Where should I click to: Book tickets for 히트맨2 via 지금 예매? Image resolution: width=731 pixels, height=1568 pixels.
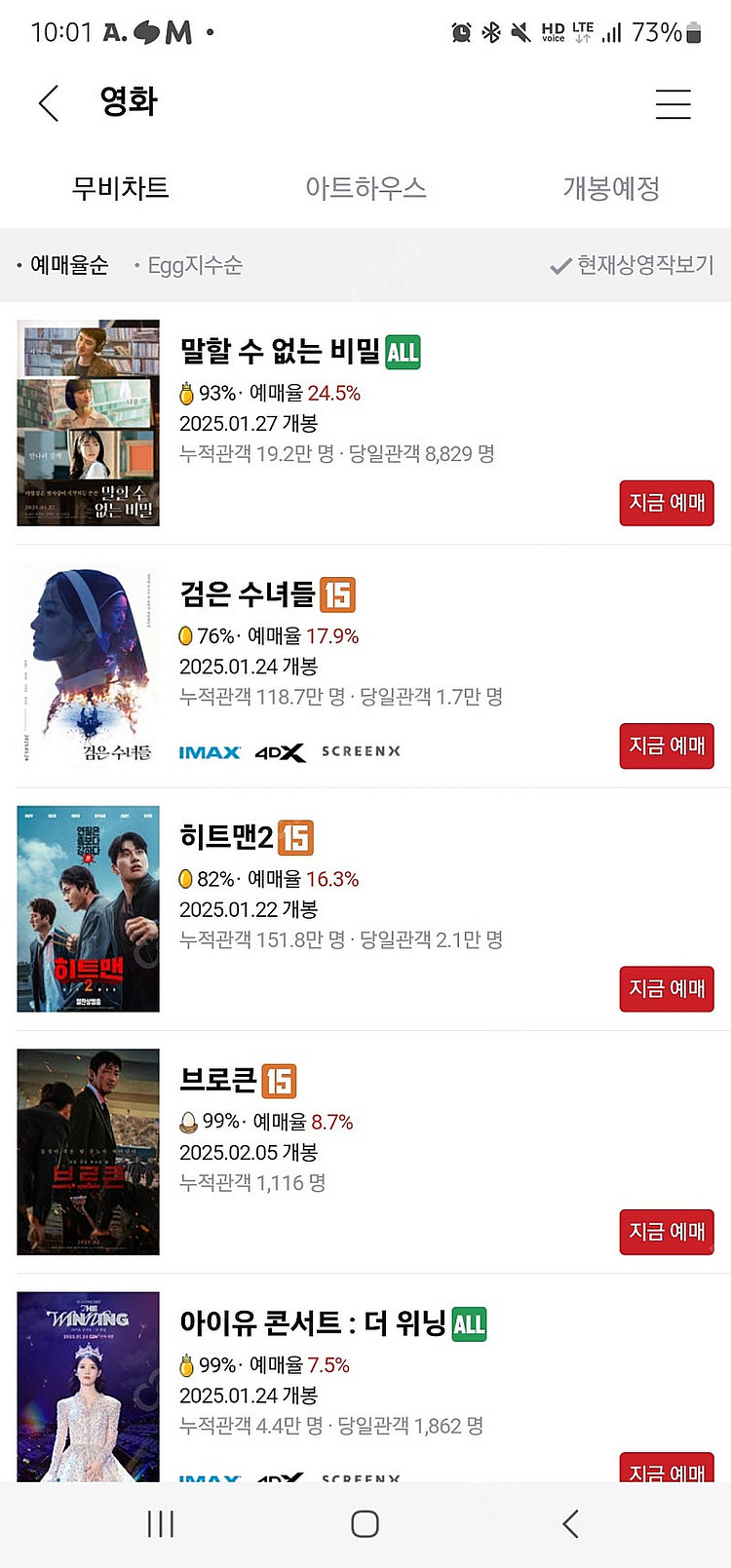point(667,988)
